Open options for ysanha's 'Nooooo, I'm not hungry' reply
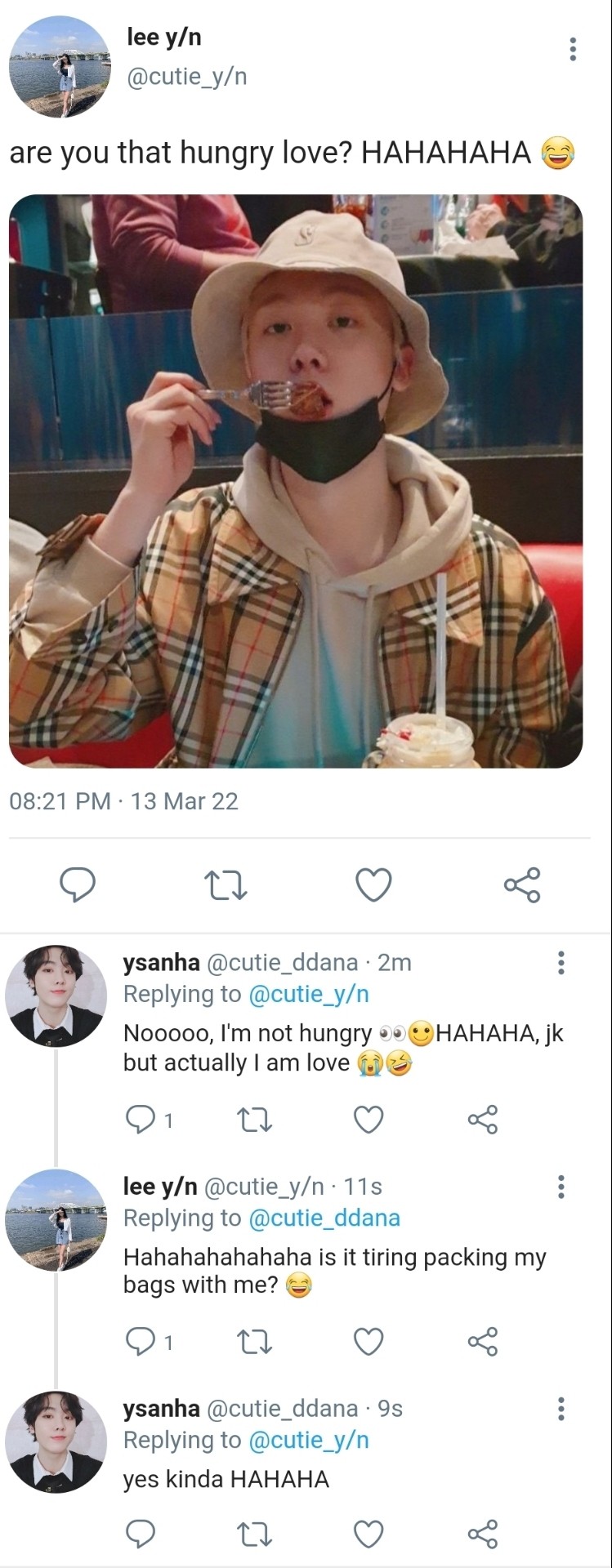 point(561,963)
